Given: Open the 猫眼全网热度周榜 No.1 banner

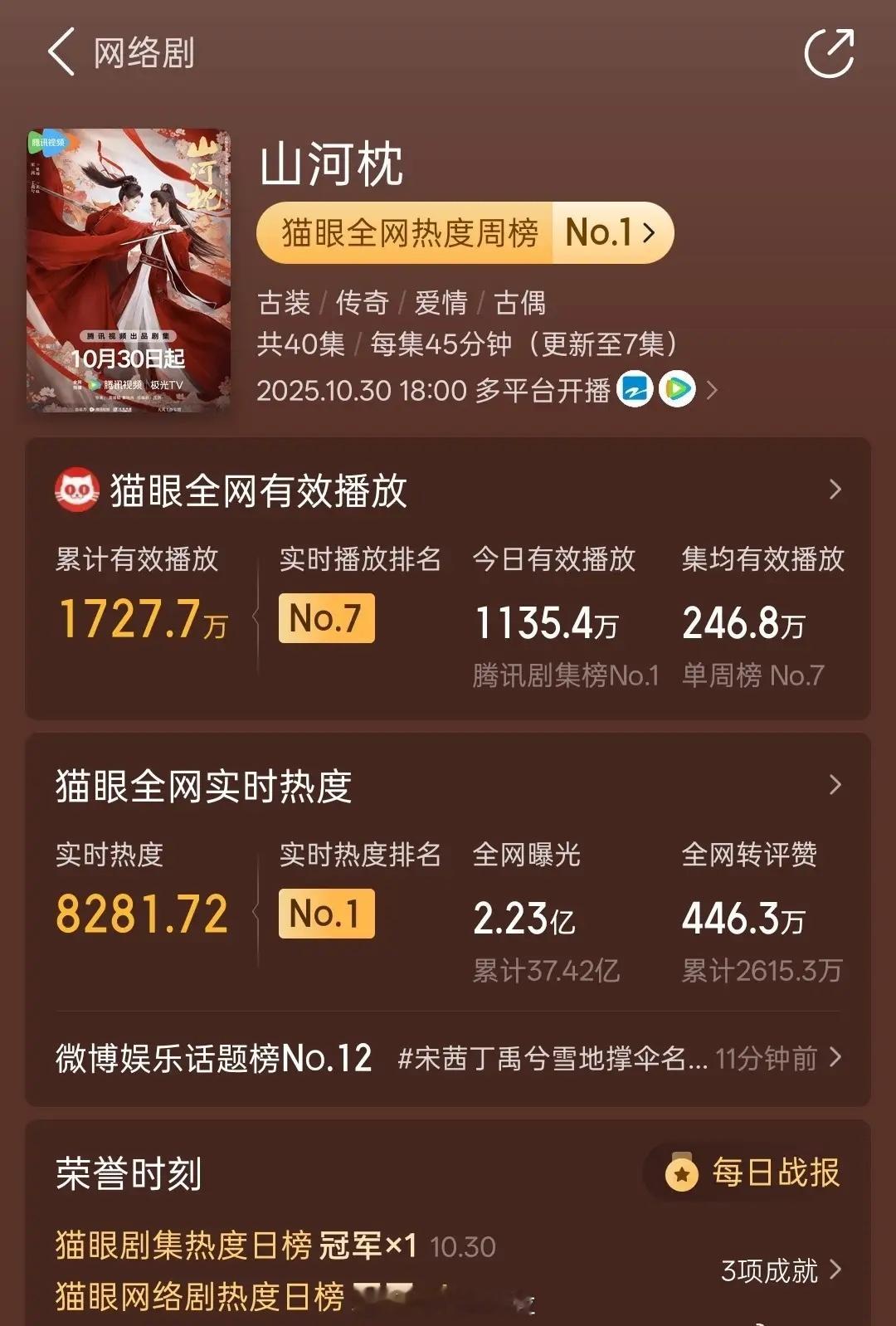Looking at the screenshot, I should [x=465, y=233].
